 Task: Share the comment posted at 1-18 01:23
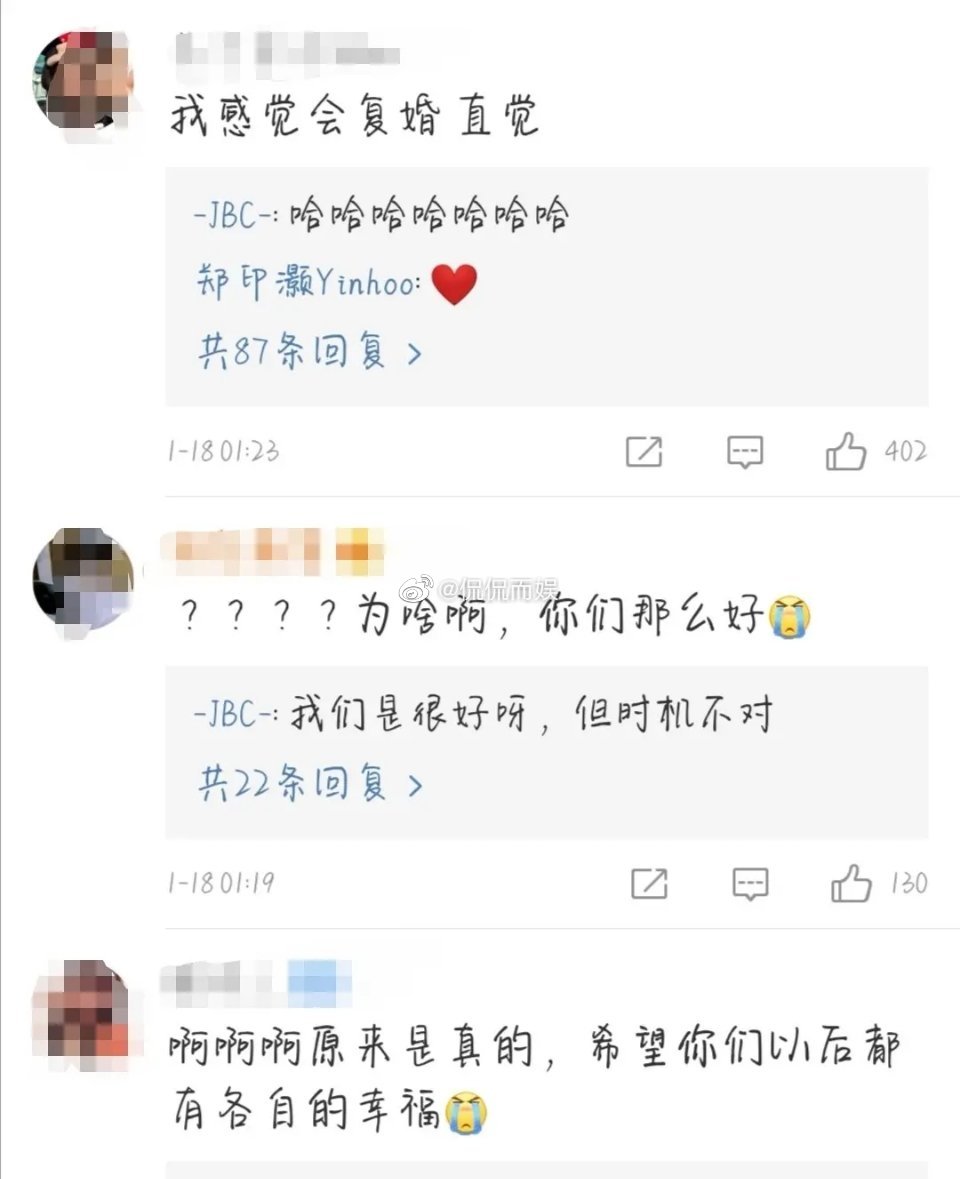pos(644,452)
